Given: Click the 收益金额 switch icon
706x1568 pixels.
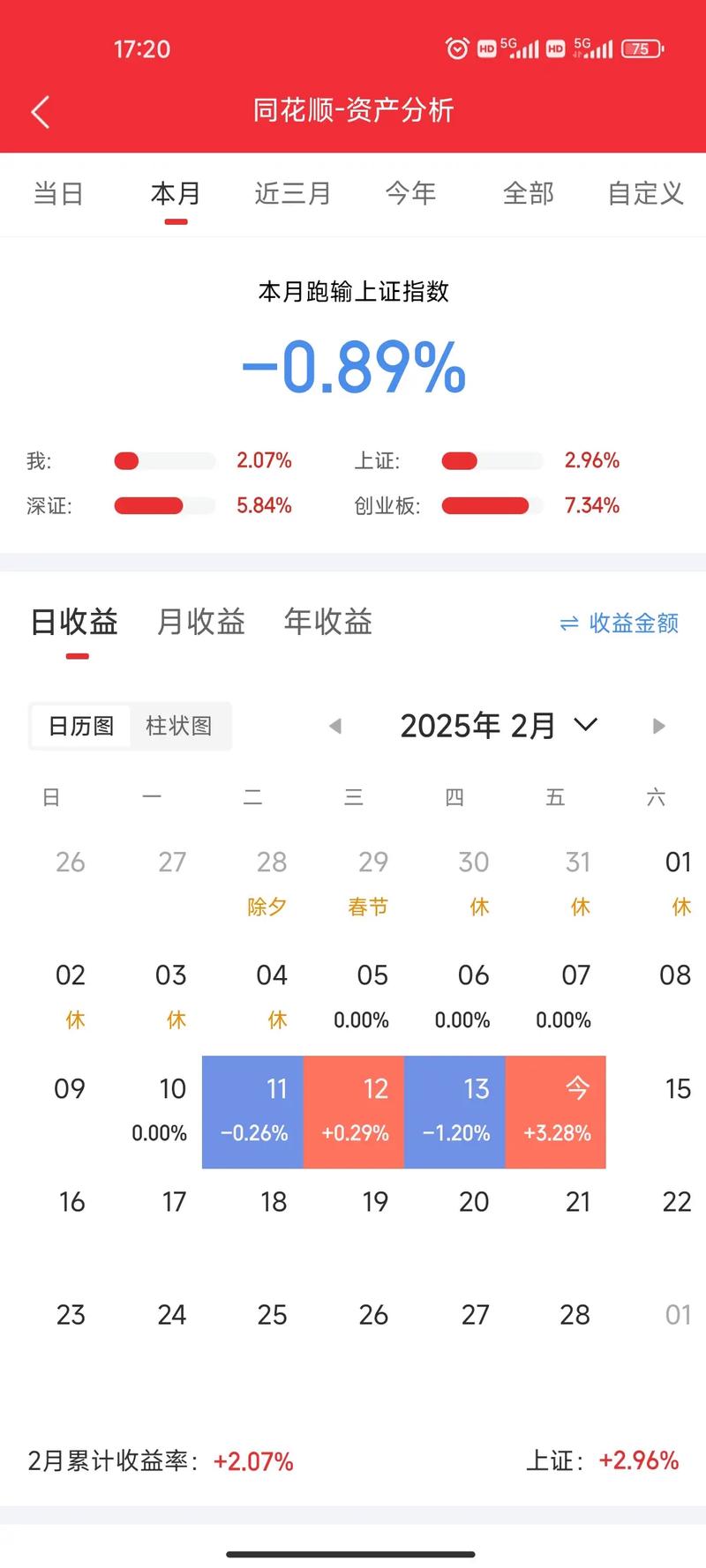Looking at the screenshot, I should 571,623.
